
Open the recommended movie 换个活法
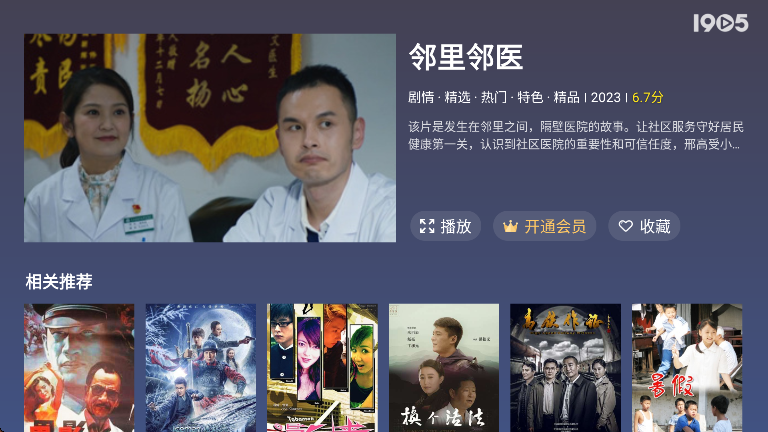coord(444,367)
